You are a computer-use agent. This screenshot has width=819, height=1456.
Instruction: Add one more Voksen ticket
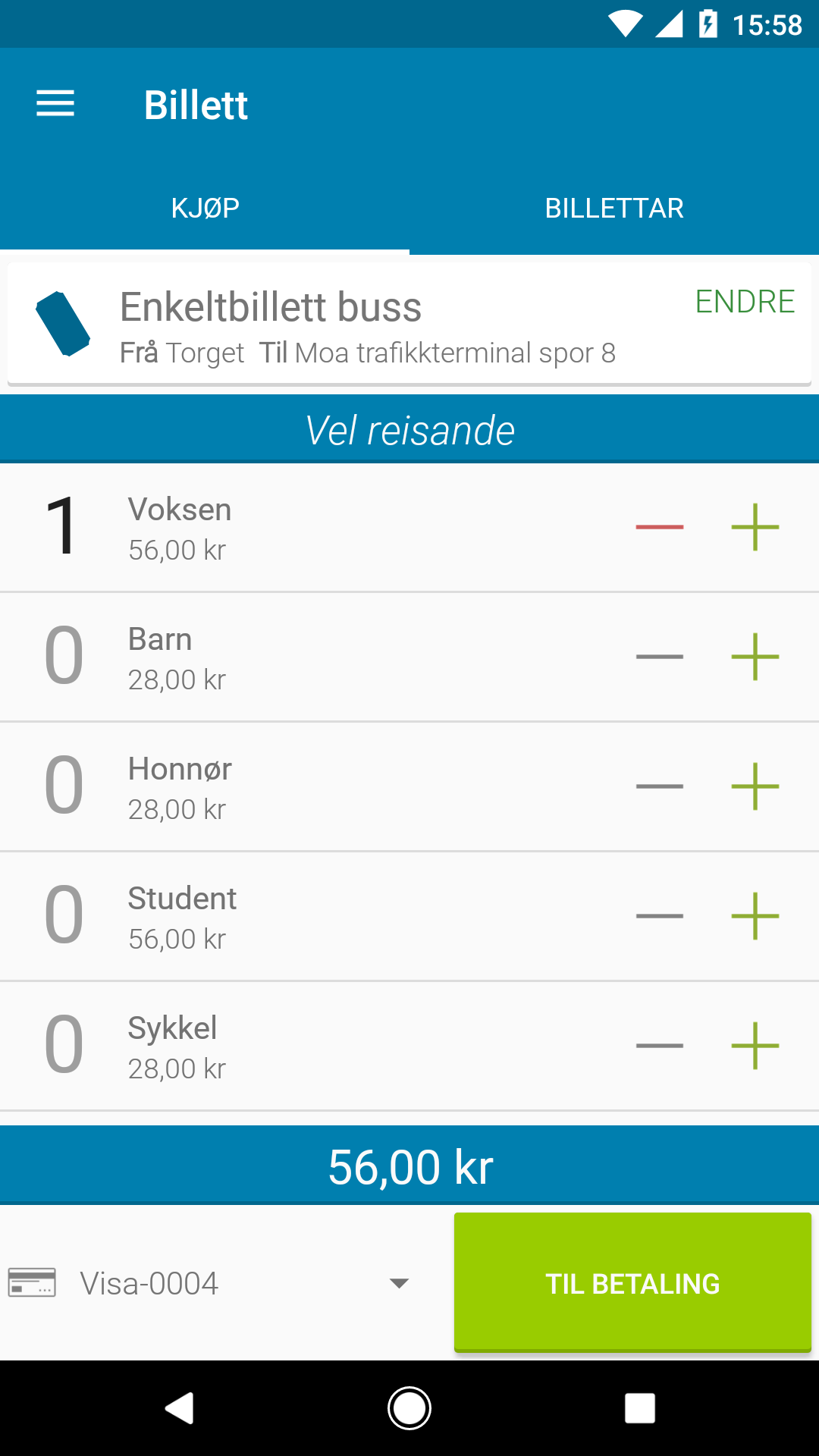[x=755, y=527]
